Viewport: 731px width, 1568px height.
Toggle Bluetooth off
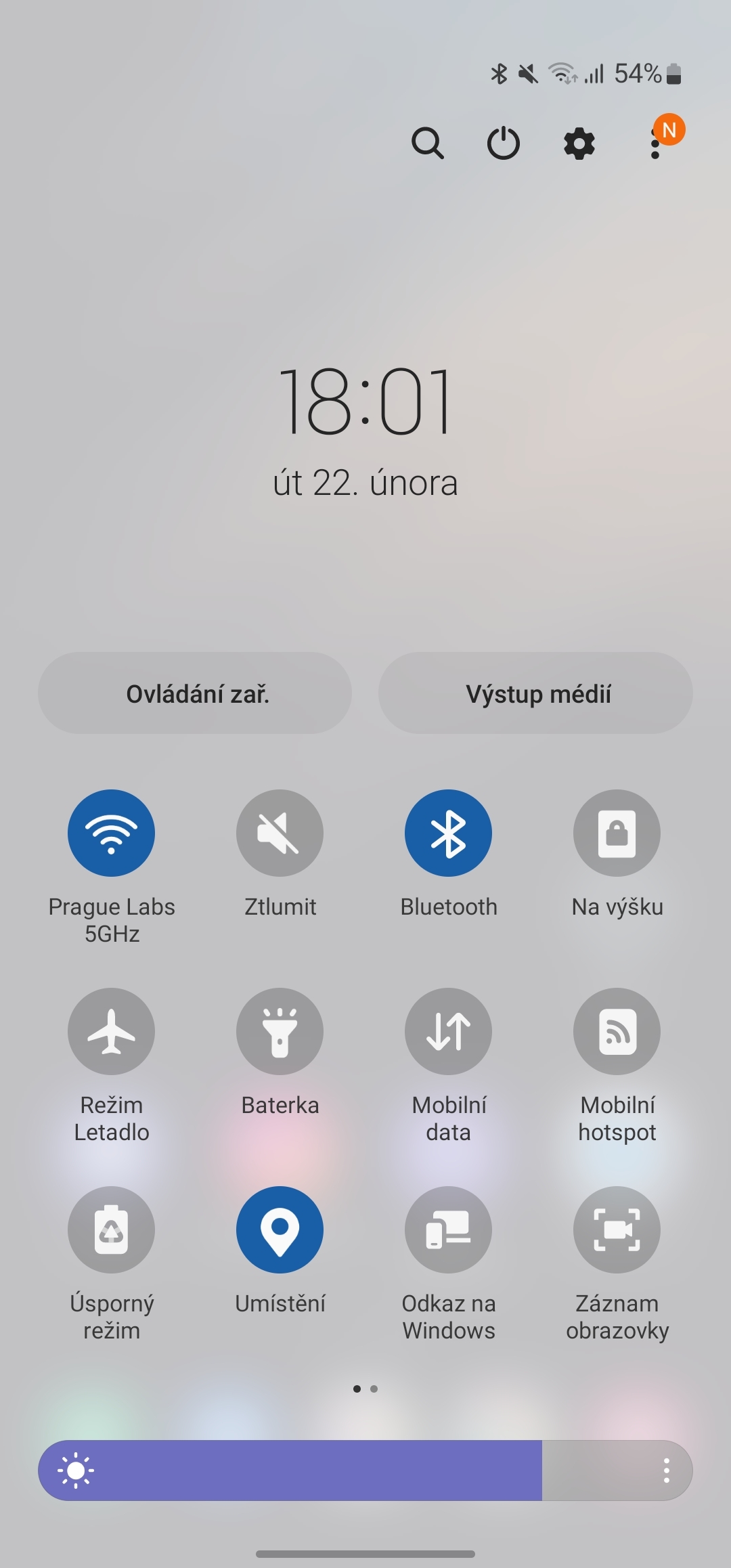(448, 833)
